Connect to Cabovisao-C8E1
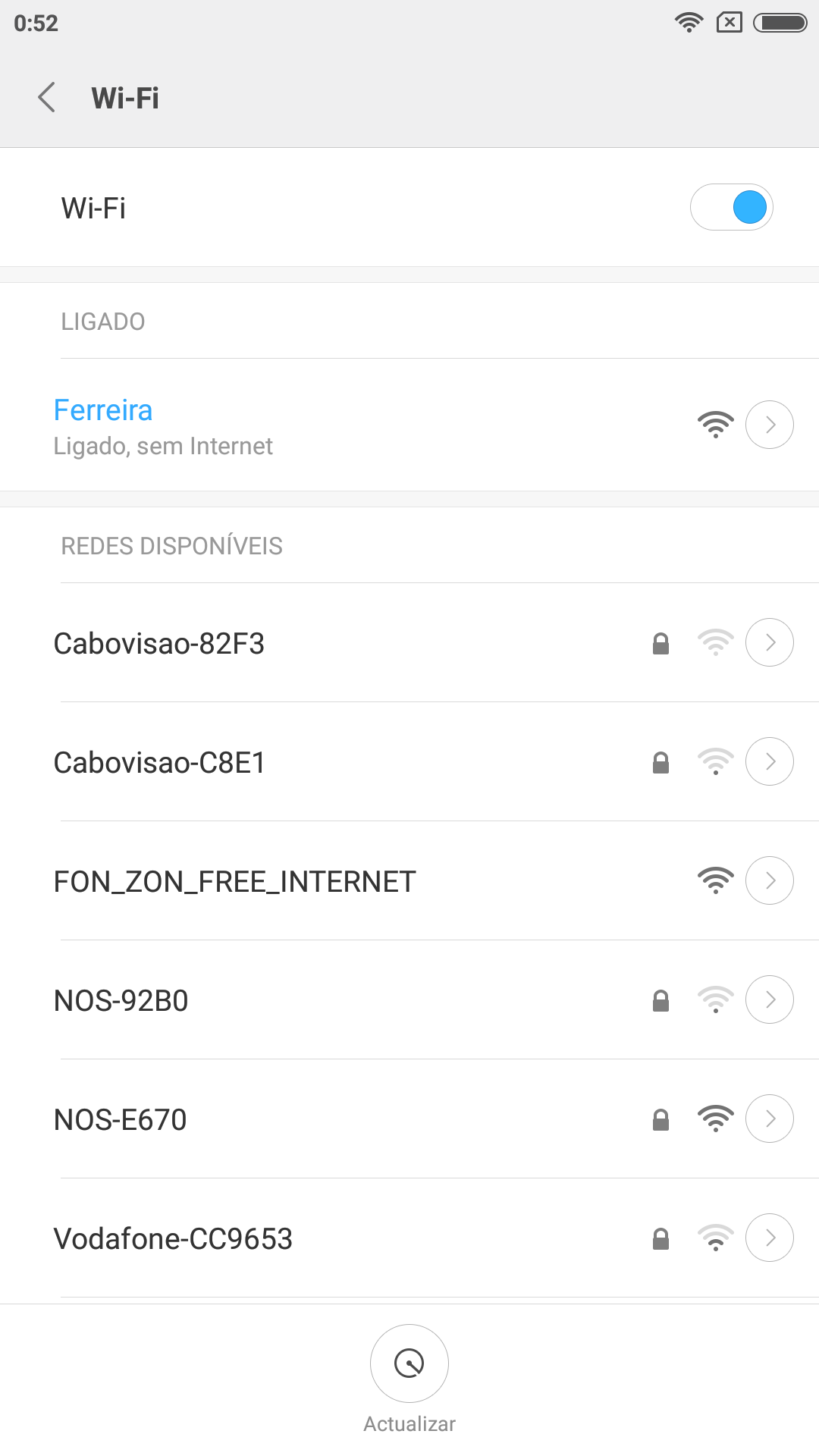819x1456 pixels. pos(409,762)
